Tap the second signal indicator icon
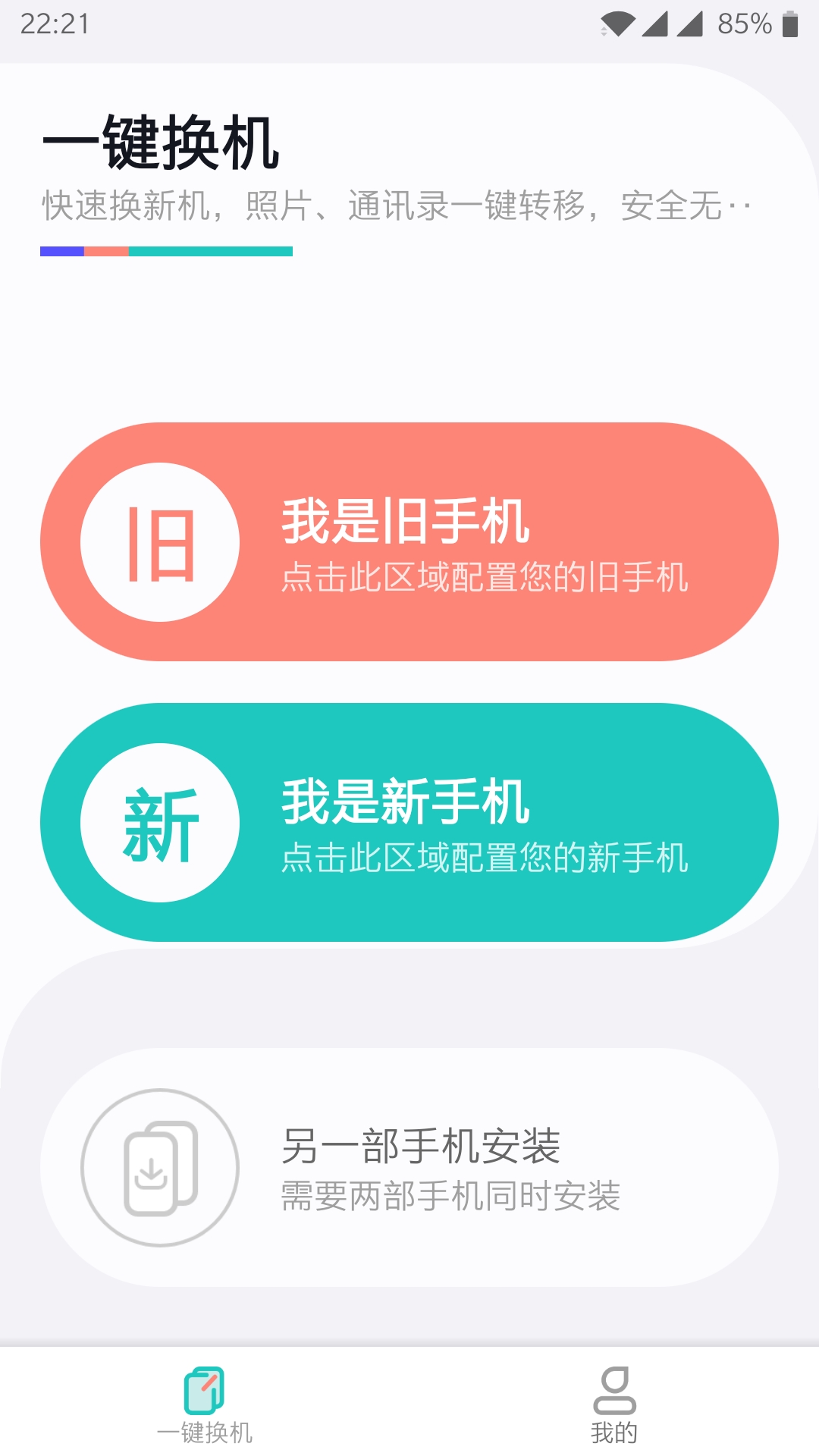819x1456 pixels. click(690, 23)
